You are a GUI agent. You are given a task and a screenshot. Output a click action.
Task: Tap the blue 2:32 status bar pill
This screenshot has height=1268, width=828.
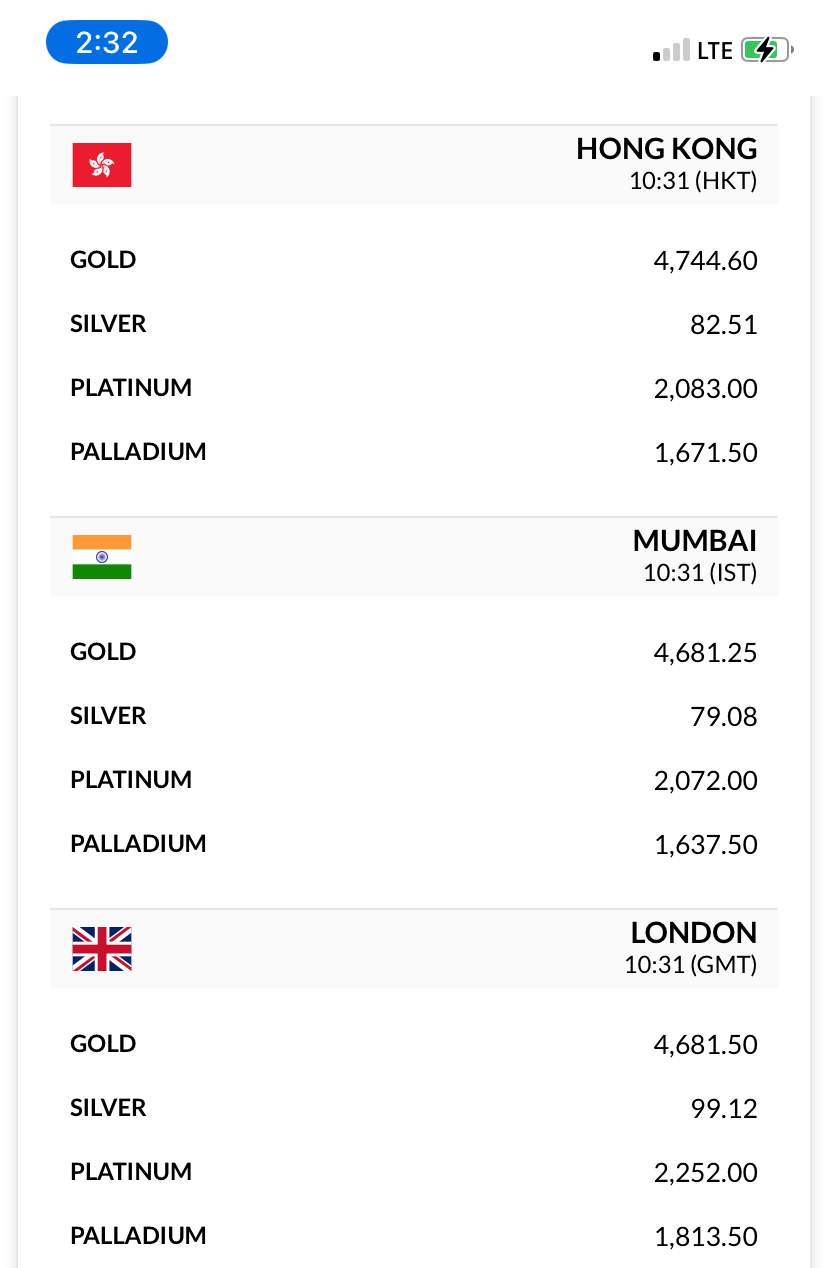(107, 43)
